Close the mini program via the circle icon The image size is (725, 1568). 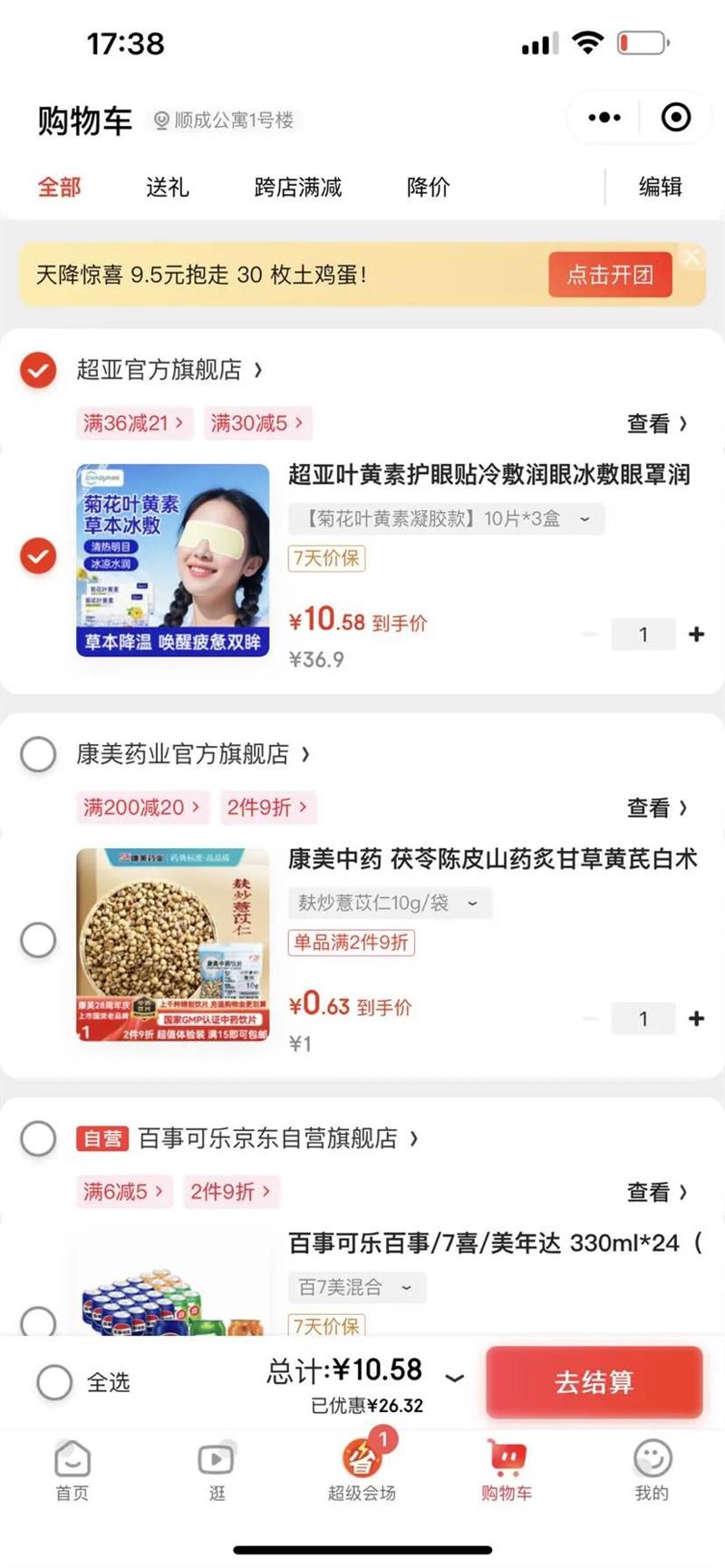(x=676, y=118)
